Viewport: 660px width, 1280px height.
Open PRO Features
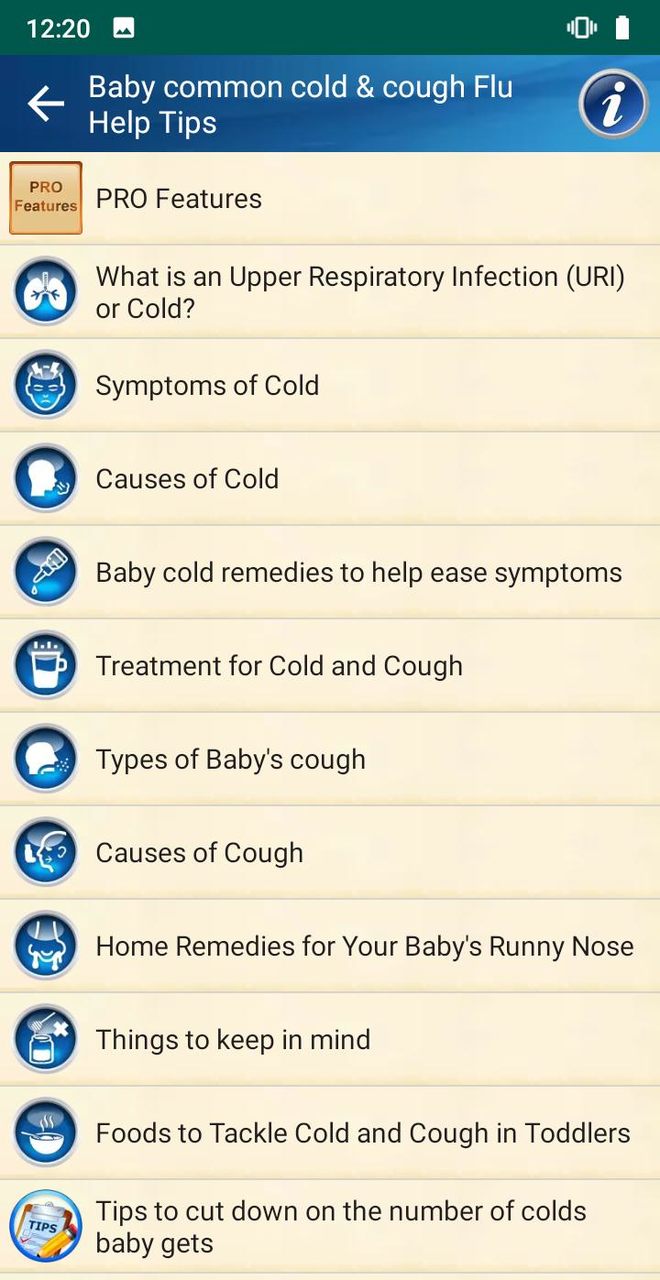(330, 199)
